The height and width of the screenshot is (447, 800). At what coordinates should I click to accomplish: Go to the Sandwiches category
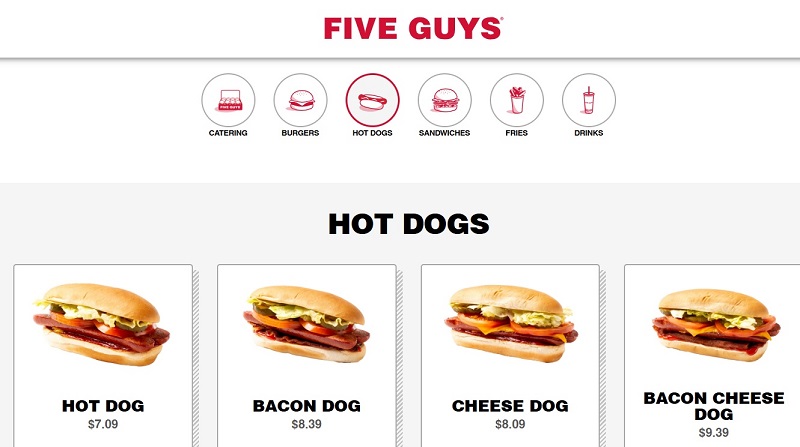click(444, 100)
